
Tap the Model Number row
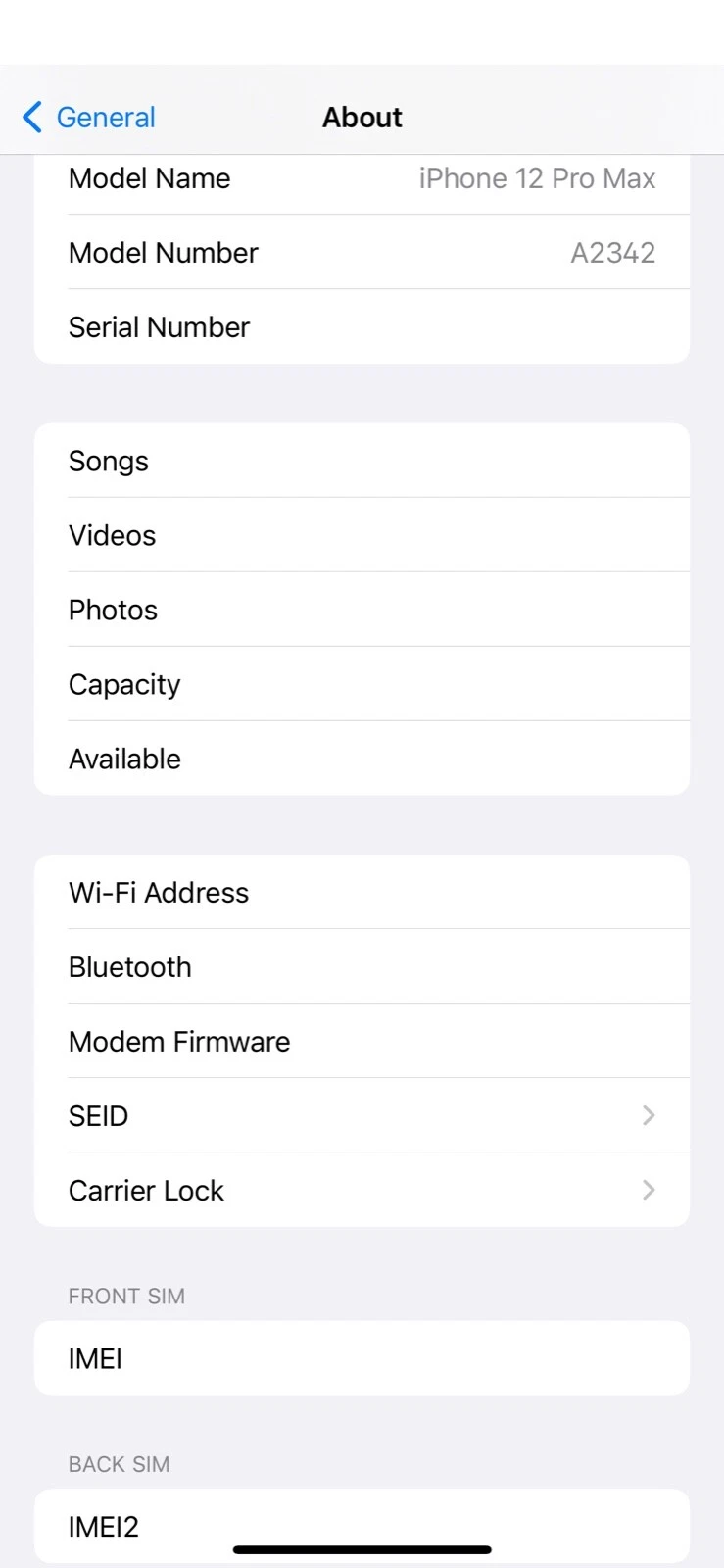coord(362,253)
